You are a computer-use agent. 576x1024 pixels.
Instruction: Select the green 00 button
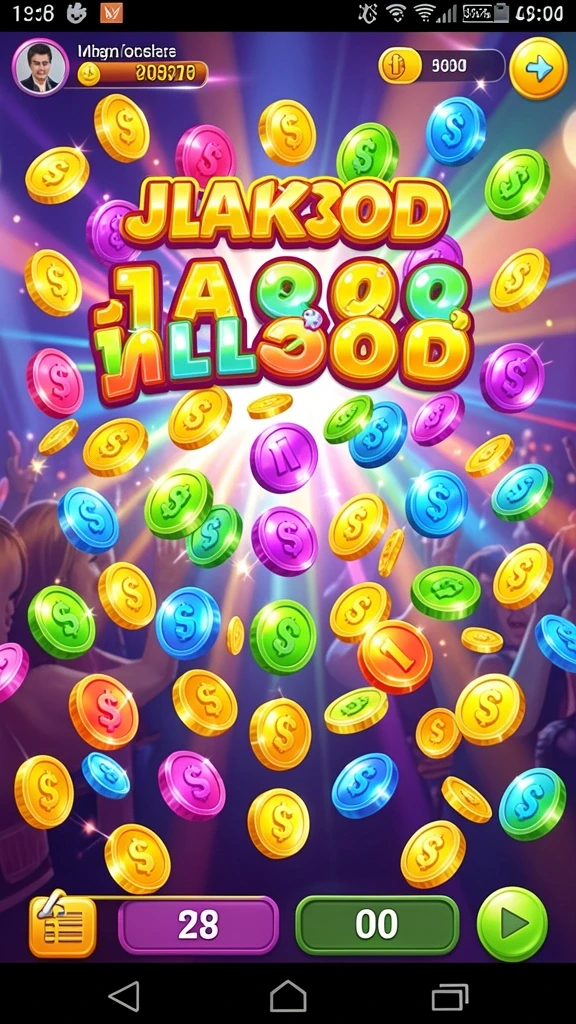(377, 925)
